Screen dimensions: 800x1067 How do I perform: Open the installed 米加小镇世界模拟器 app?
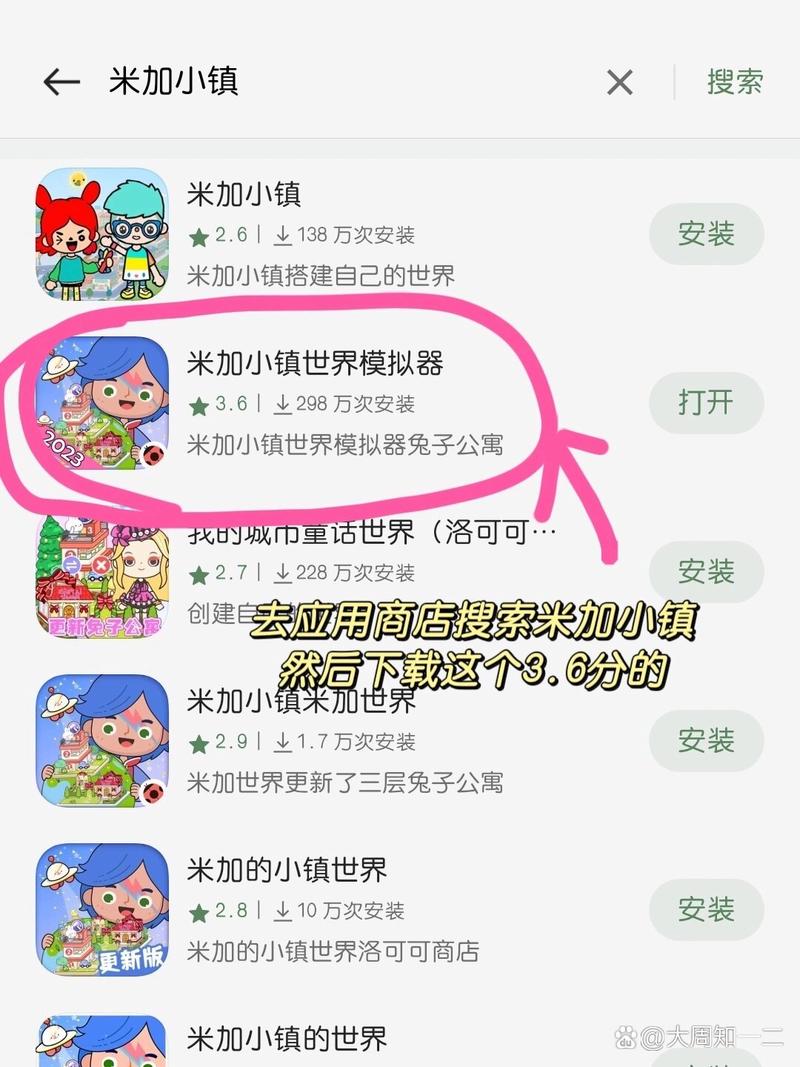point(706,403)
